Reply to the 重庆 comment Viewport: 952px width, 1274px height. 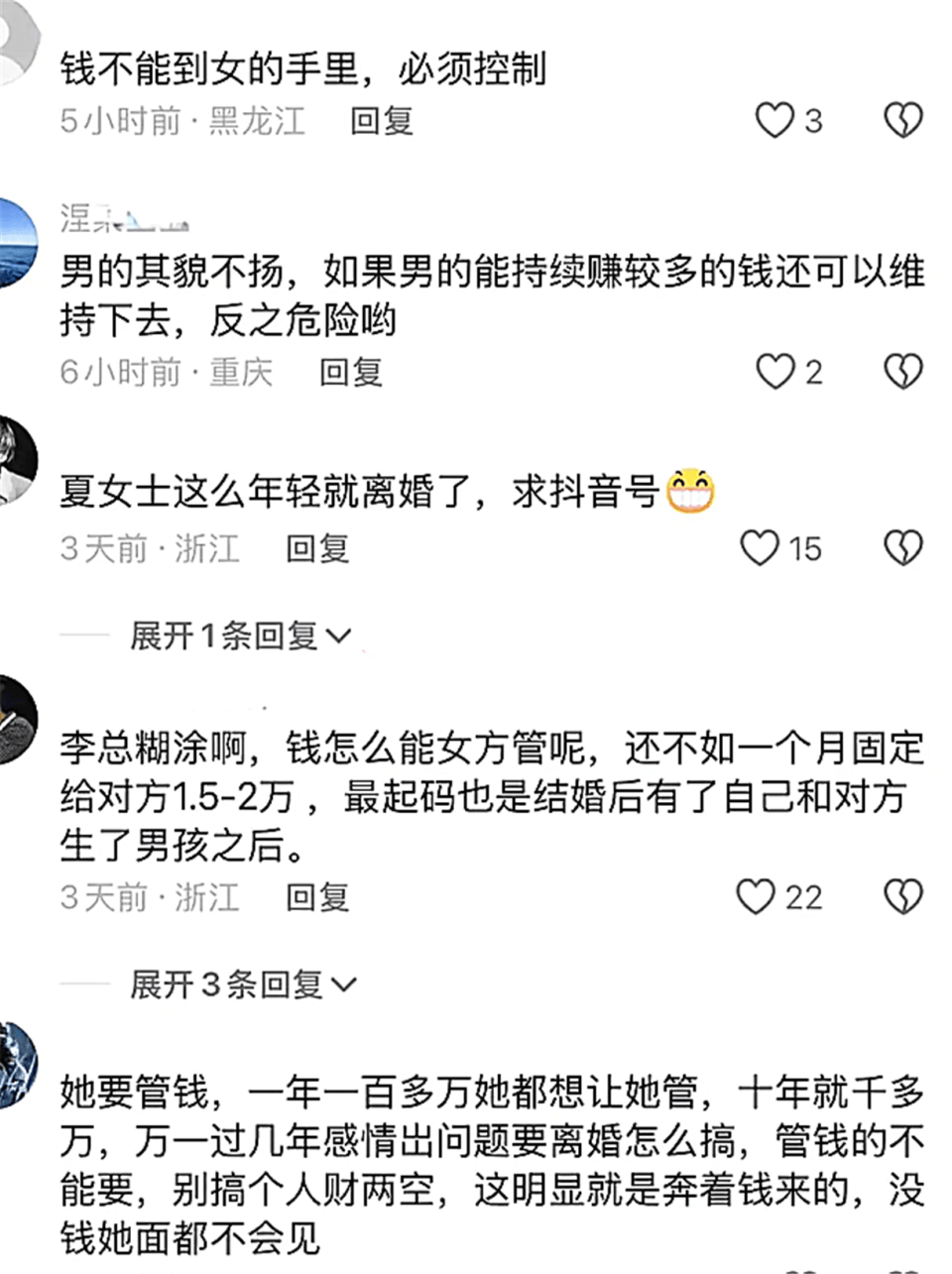[x=351, y=372]
